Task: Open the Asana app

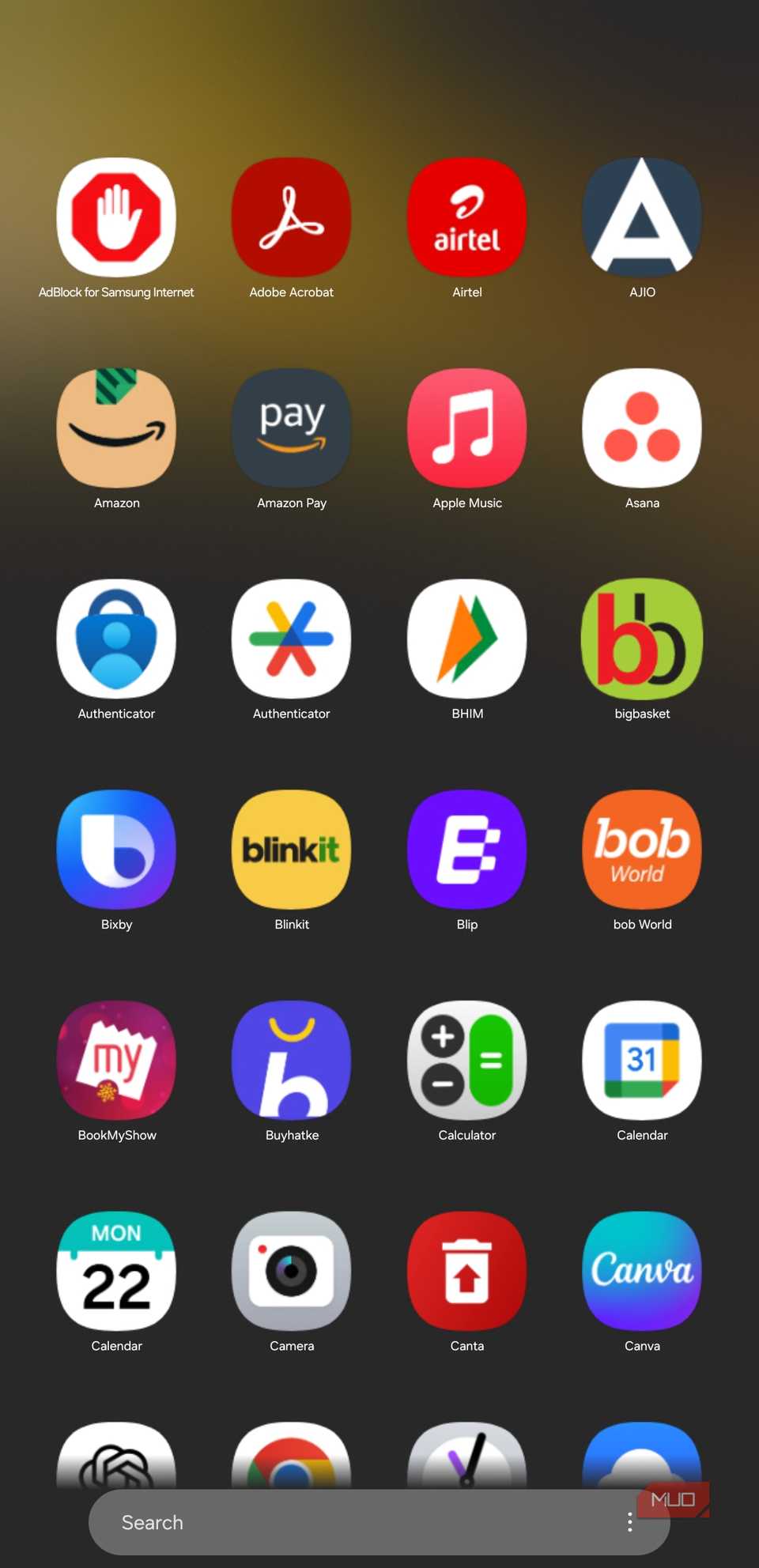Action: pyautogui.click(x=642, y=428)
